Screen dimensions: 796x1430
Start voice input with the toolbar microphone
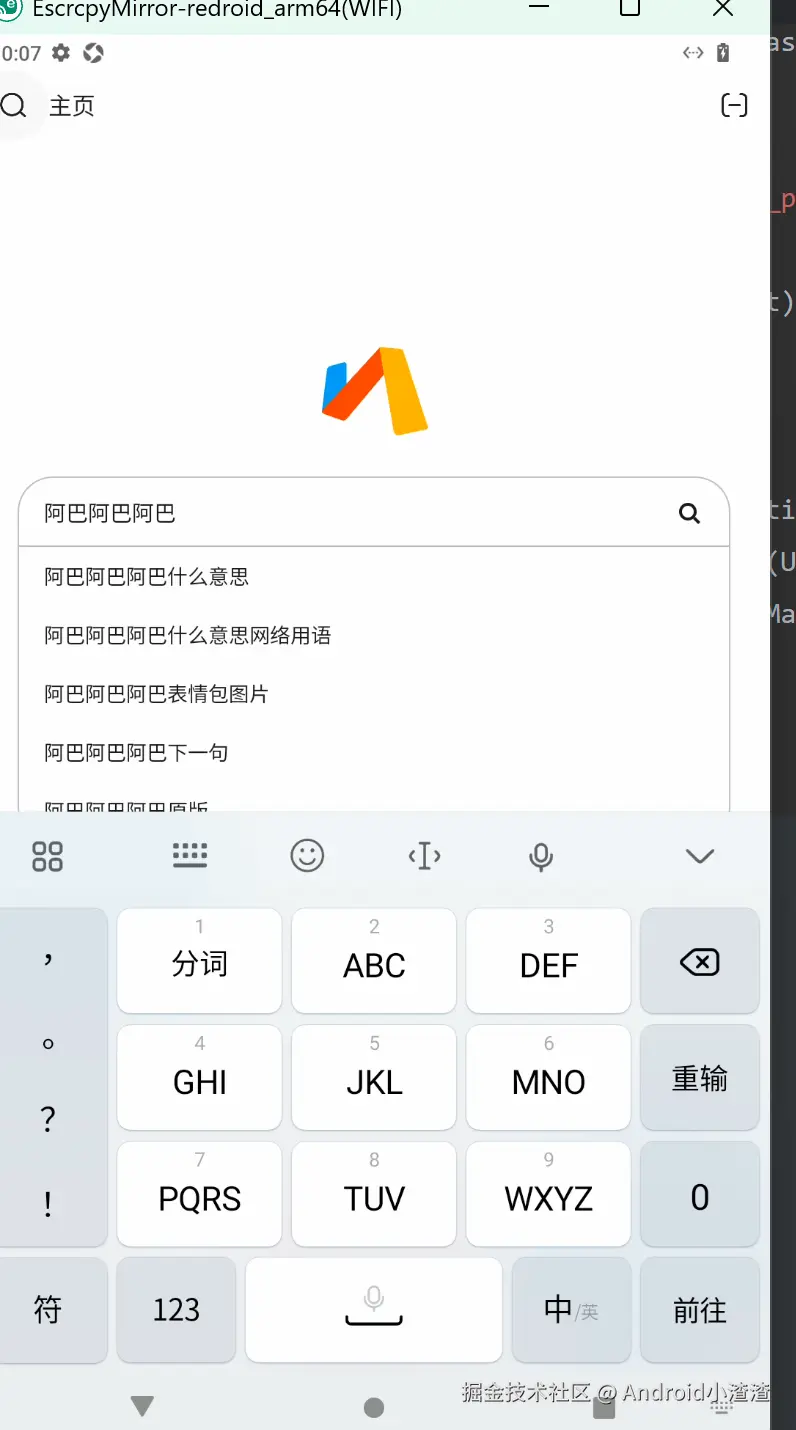coord(541,856)
